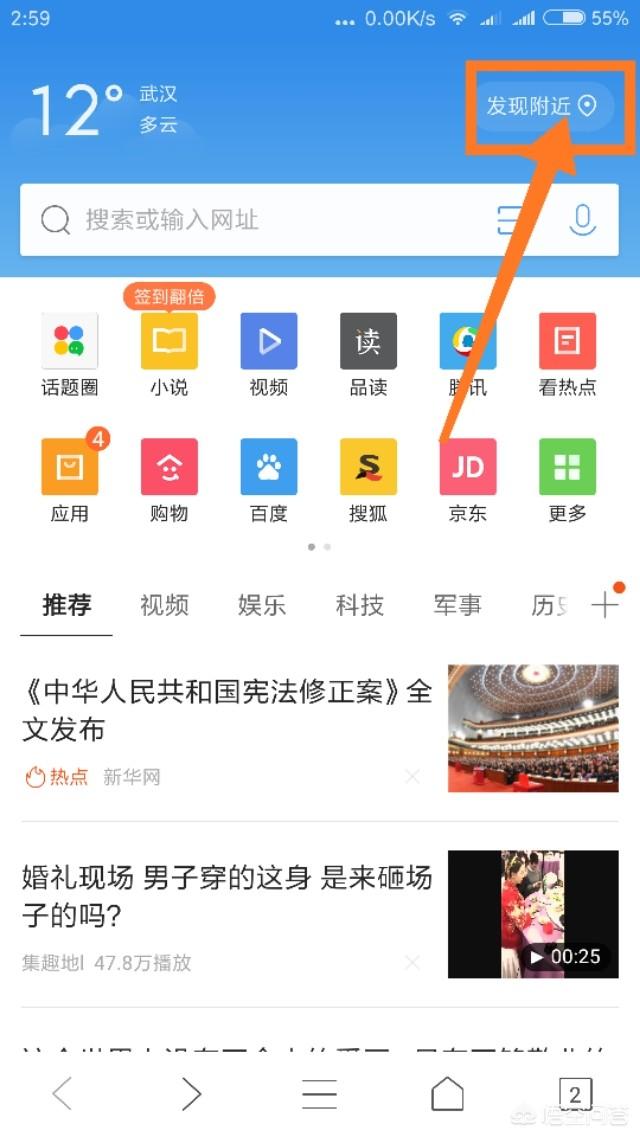Select the 科技 news tab

point(359,605)
